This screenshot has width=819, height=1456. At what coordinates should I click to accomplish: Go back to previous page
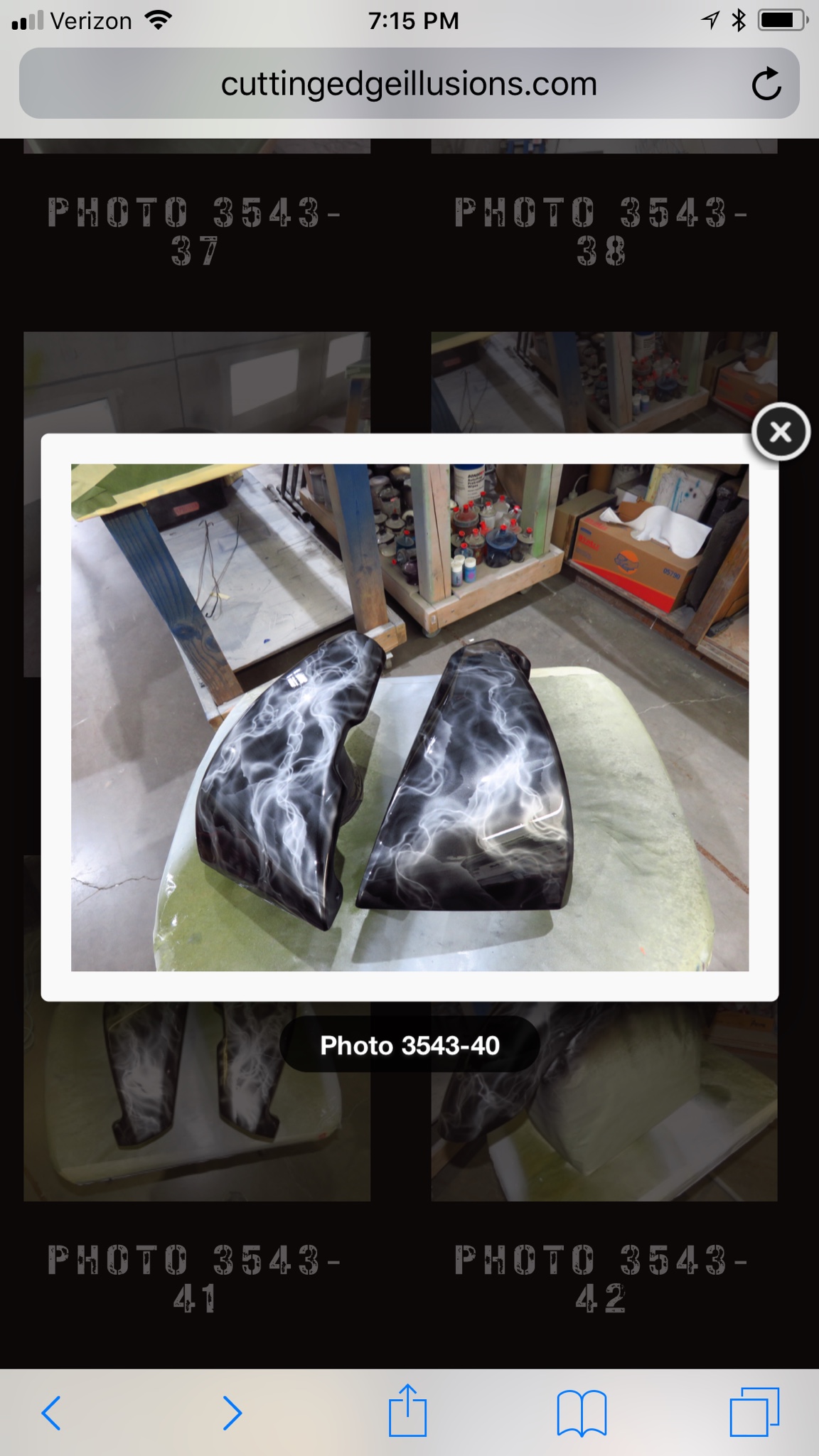tap(51, 1412)
